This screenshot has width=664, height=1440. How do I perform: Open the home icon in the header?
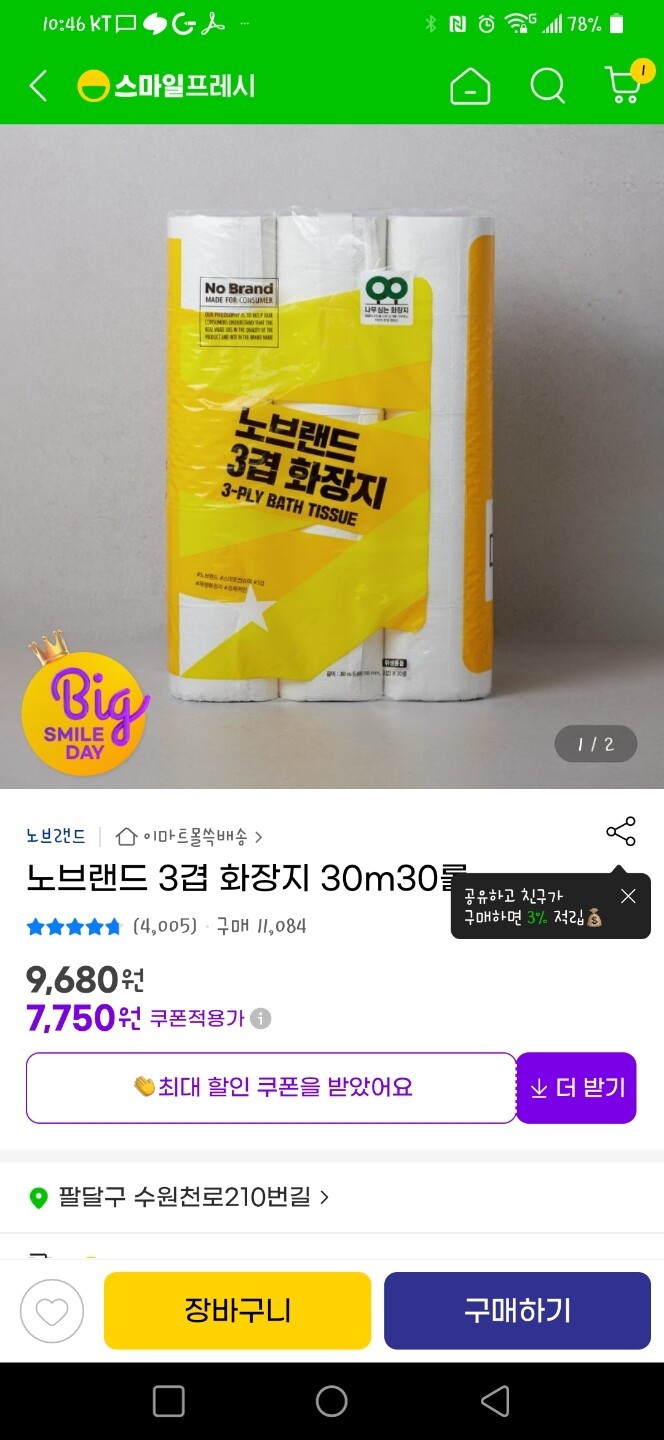(470, 86)
